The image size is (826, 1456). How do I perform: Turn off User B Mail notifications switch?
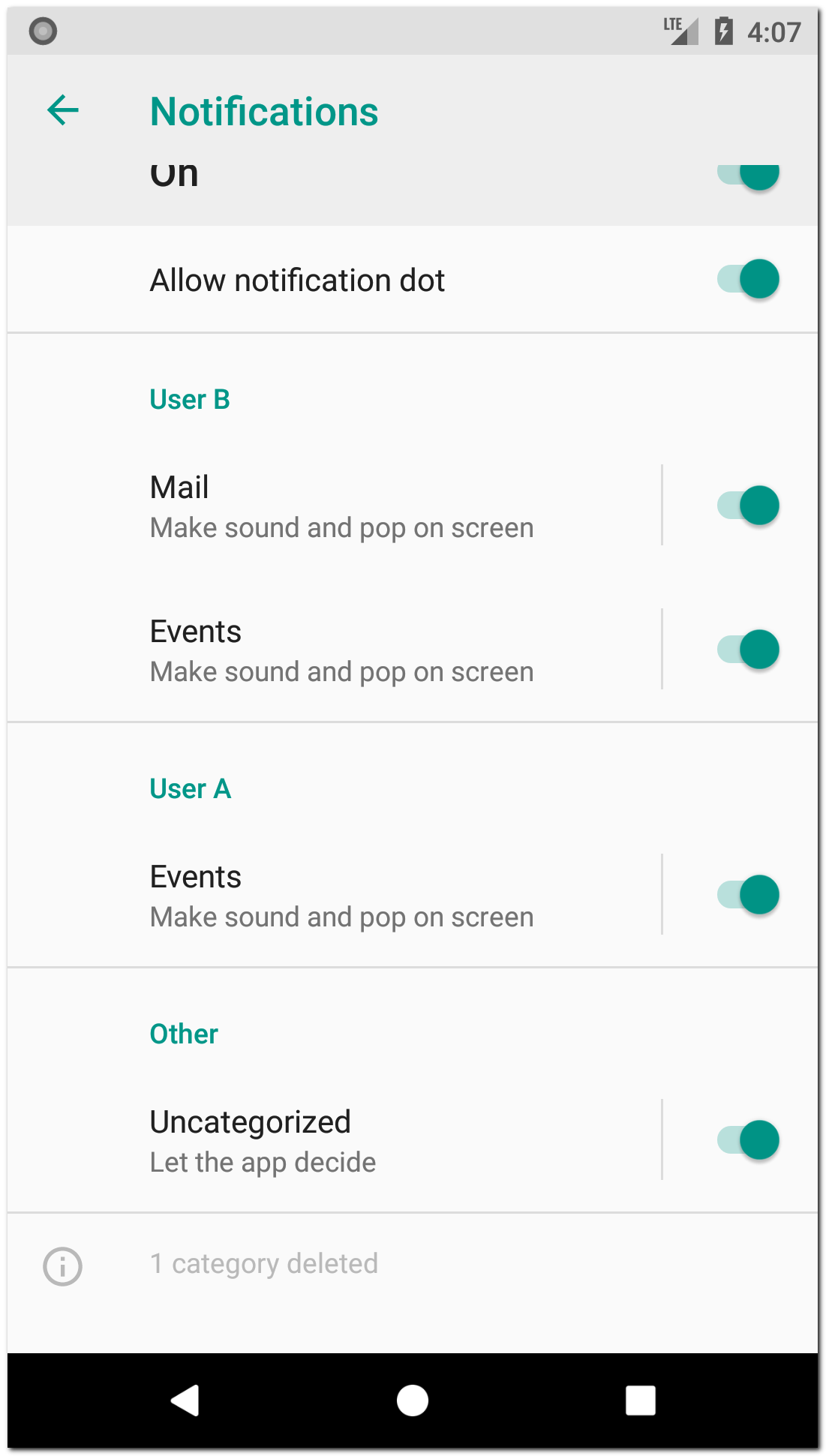[747, 506]
